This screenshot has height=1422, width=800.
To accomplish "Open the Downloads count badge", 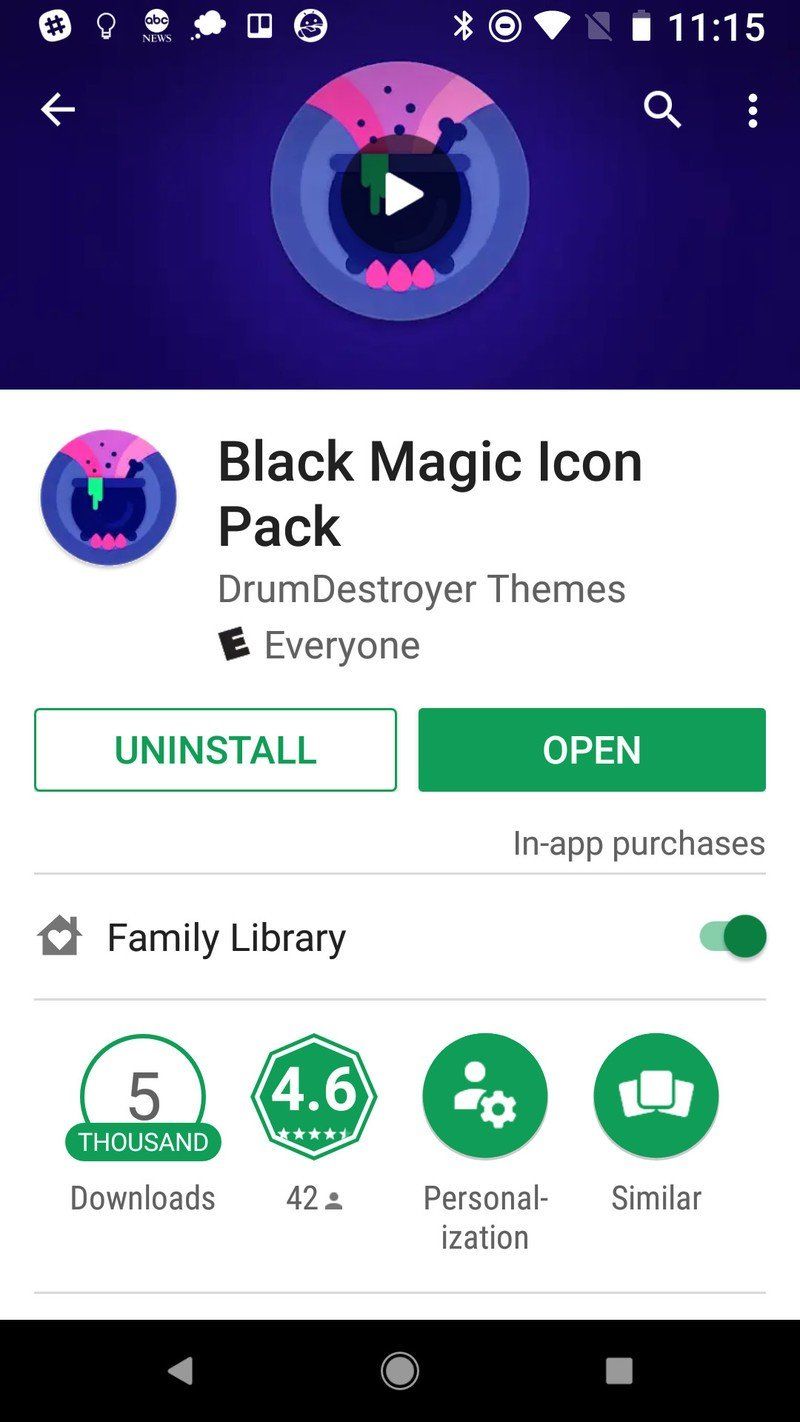I will pos(143,1095).
